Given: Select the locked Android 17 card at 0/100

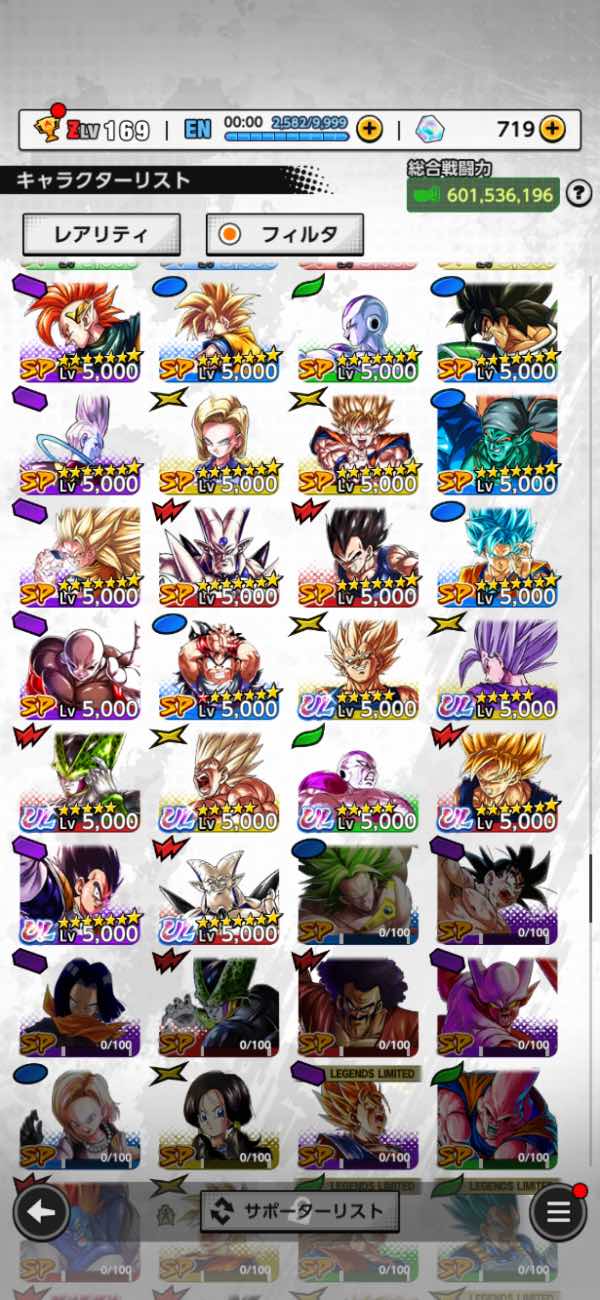Looking at the screenshot, I should [80, 1007].
